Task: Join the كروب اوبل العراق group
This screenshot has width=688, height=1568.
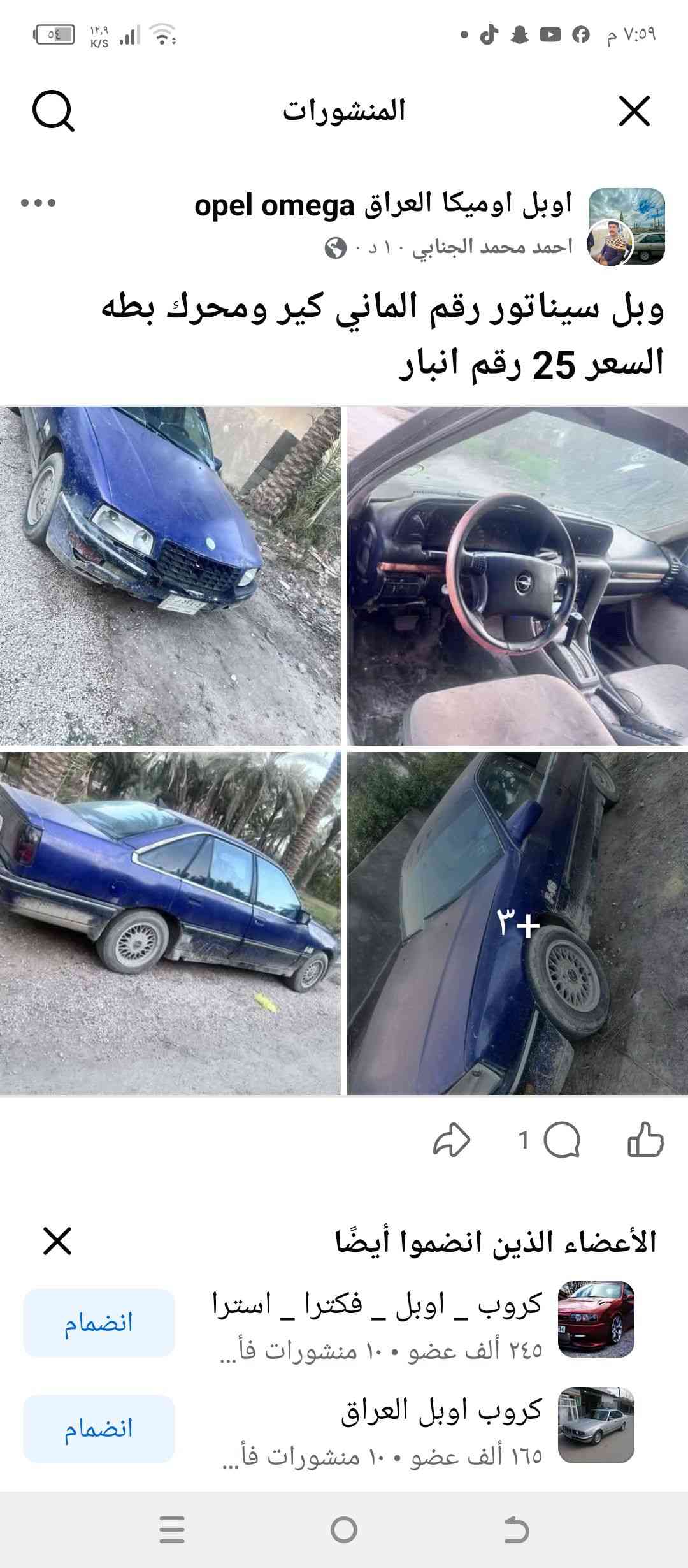Action: 99,1428
